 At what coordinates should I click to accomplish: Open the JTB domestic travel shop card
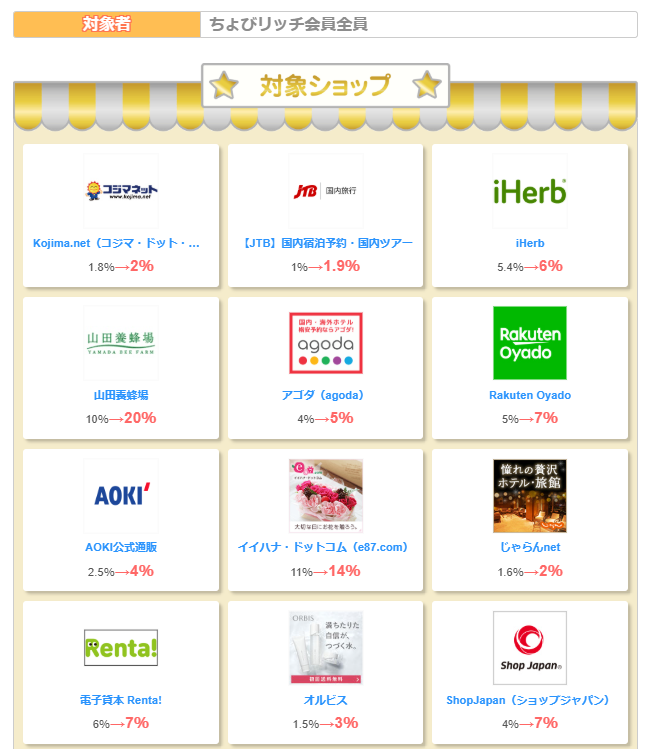pos(325,215)
